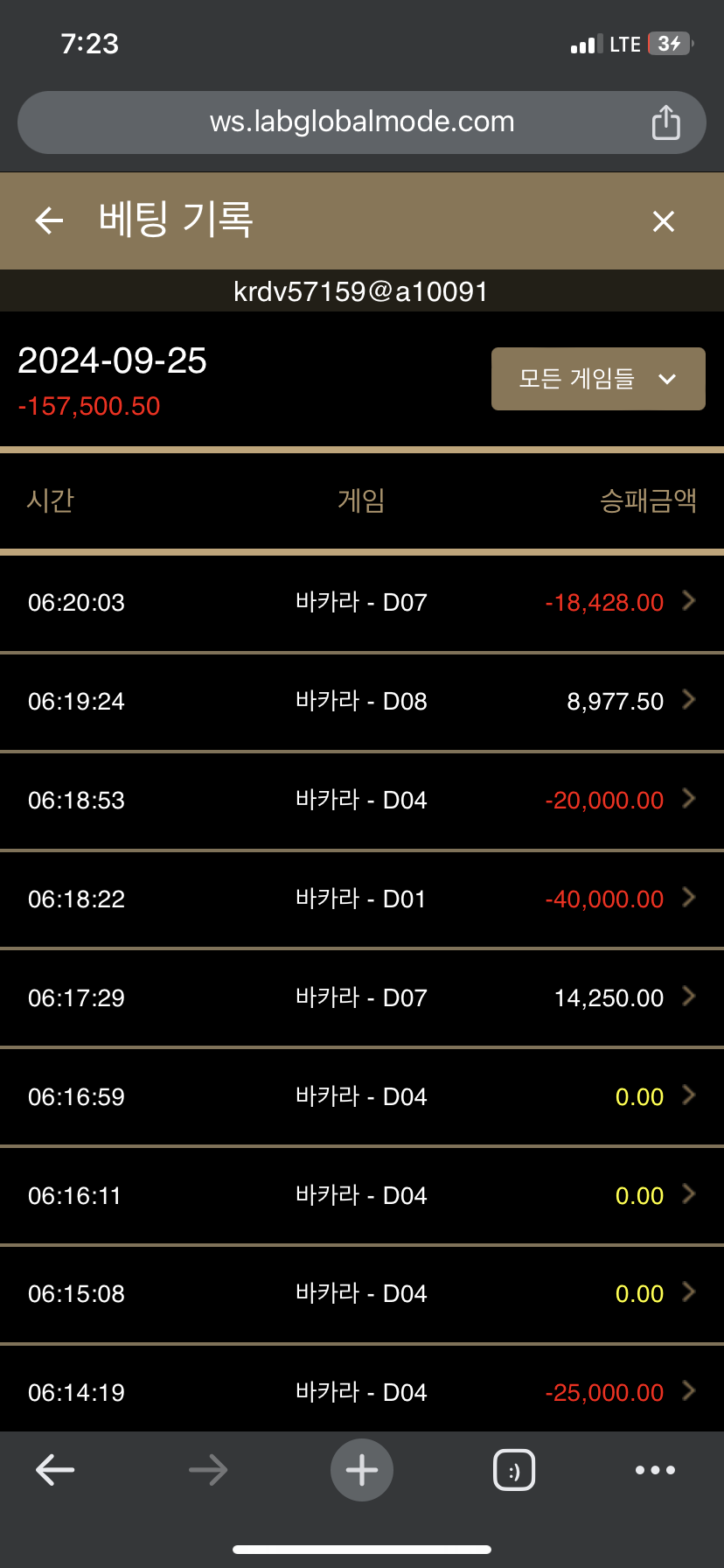This screenshot has width=724, height=1568.
Task: Open the 06:17:29 bet with 14,250.00
Action: pos(362,997)
